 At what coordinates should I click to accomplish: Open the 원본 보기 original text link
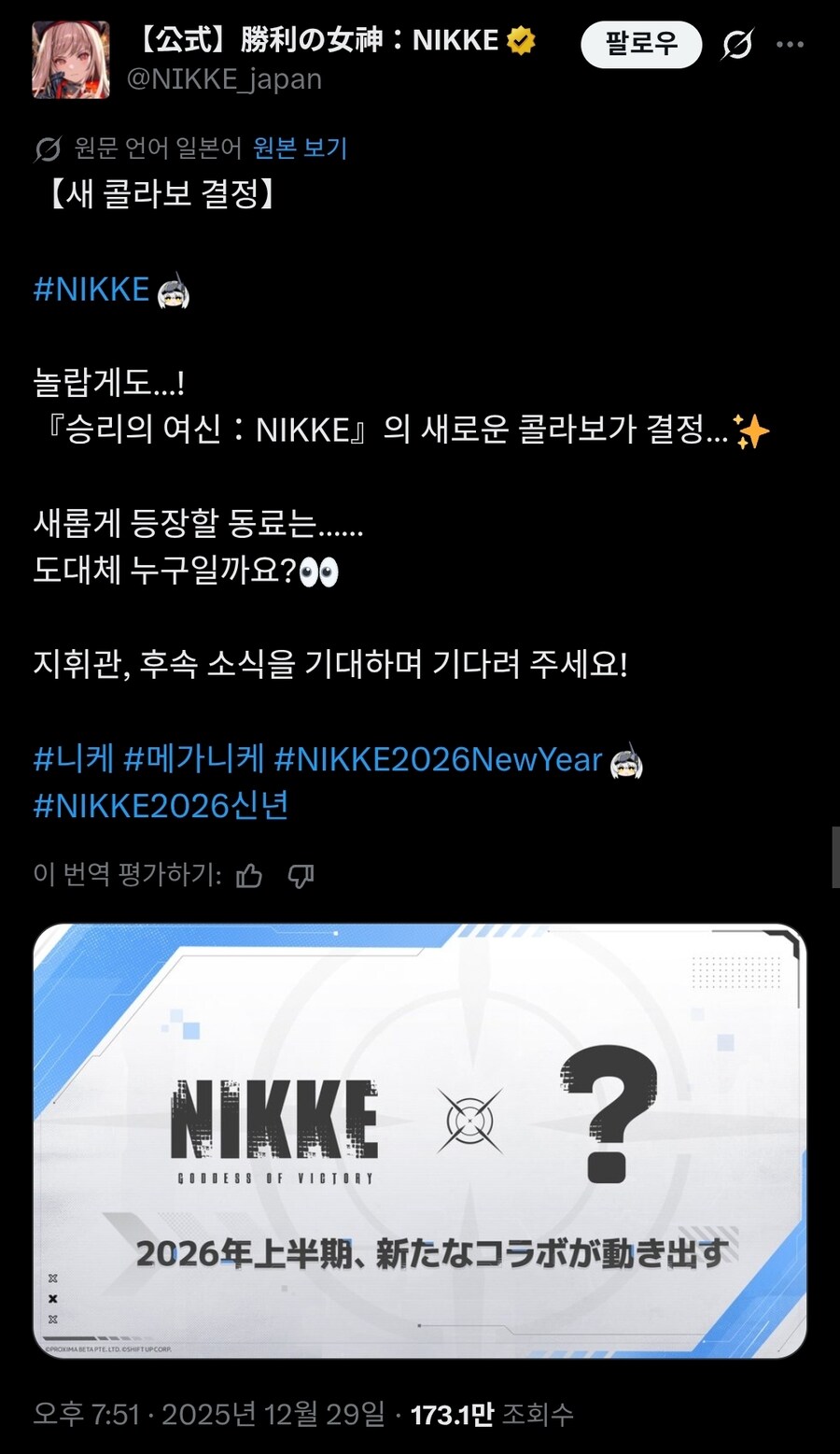pos(299,148)
